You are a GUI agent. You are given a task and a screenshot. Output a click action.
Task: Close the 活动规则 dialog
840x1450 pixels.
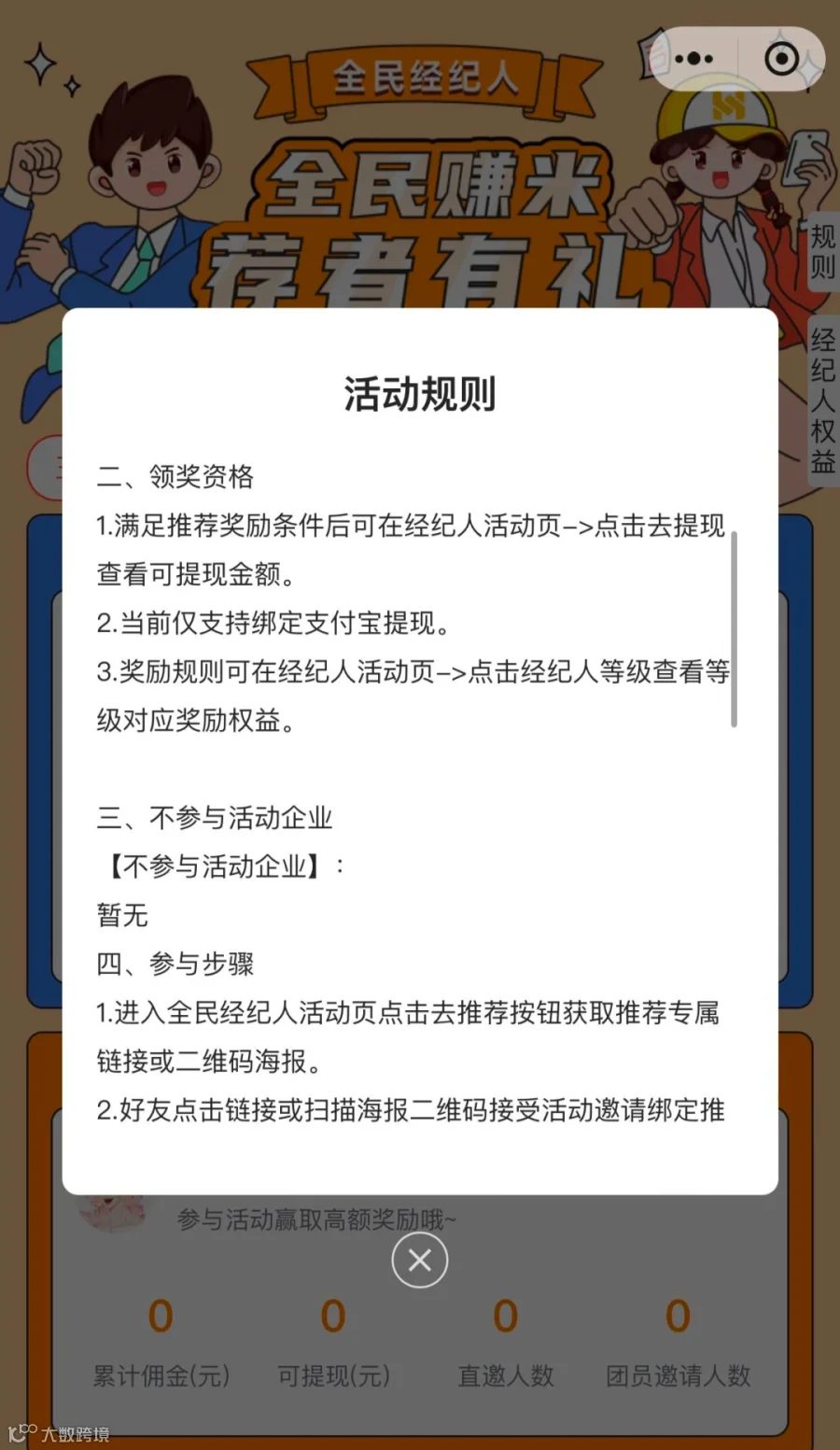coord(419,1260)
